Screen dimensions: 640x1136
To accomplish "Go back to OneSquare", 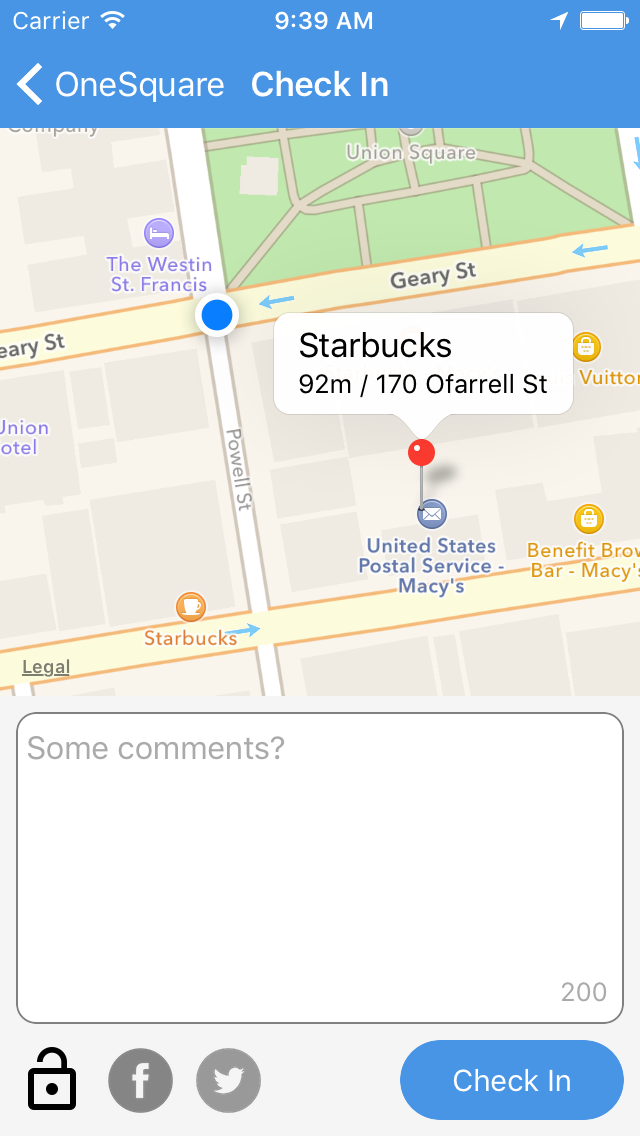I will click(x=120, y=85).
